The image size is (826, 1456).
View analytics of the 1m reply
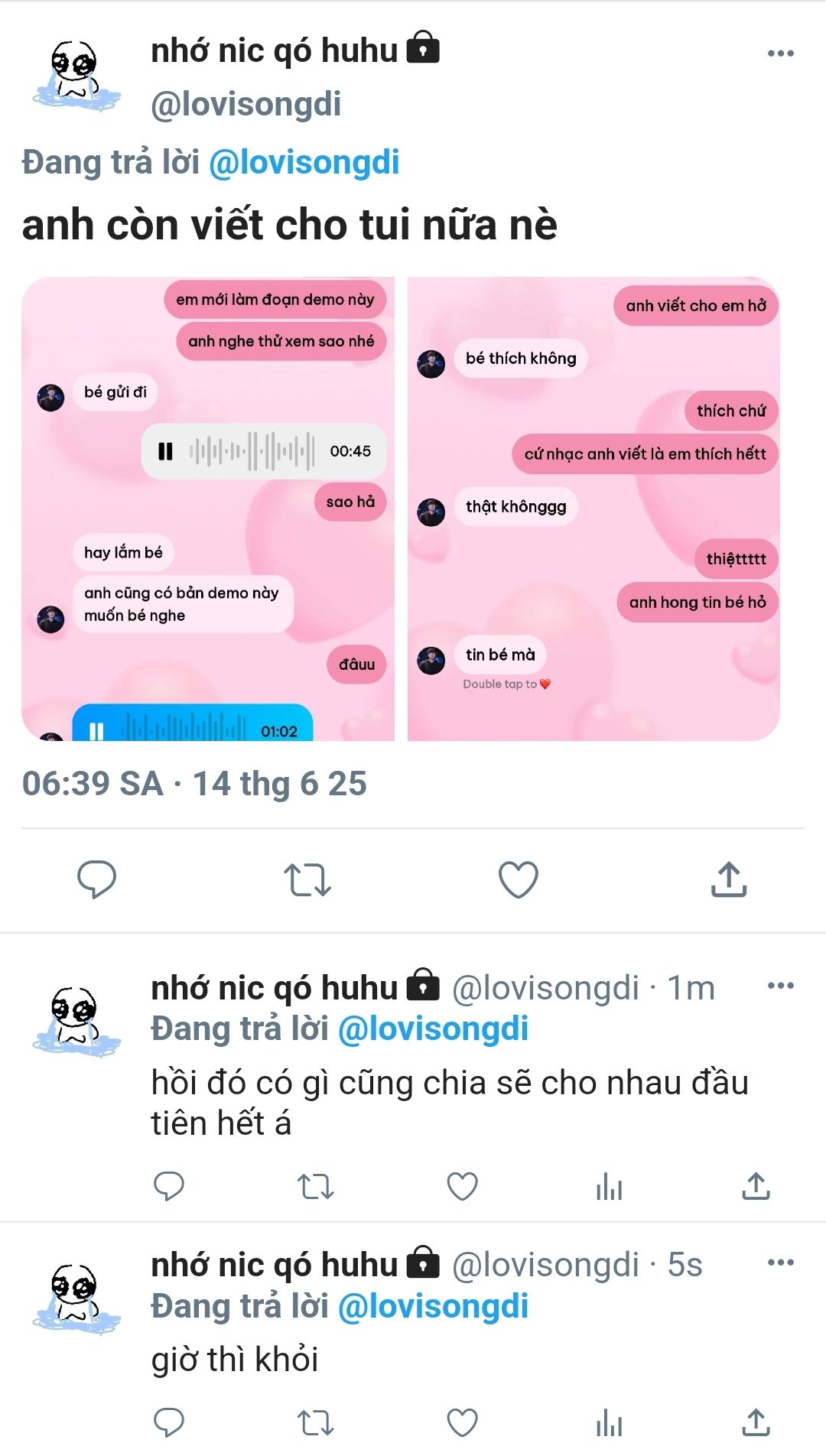point(609,1187)
